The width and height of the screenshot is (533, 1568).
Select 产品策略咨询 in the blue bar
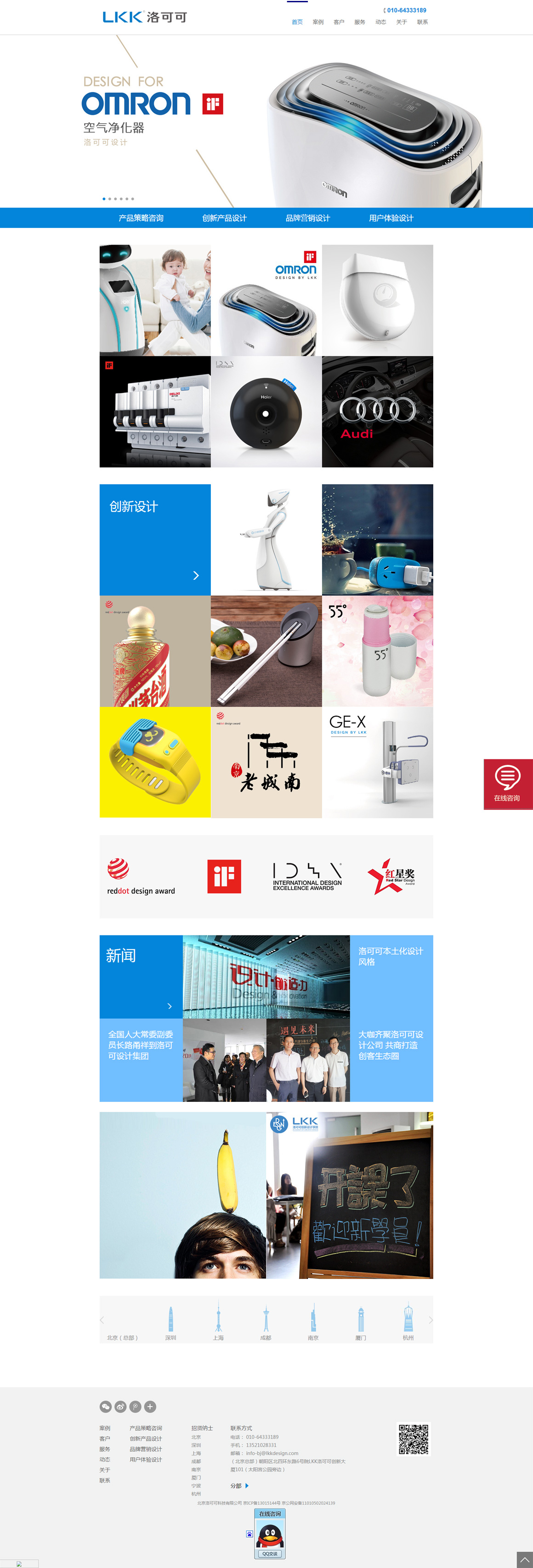pos(141,218)
